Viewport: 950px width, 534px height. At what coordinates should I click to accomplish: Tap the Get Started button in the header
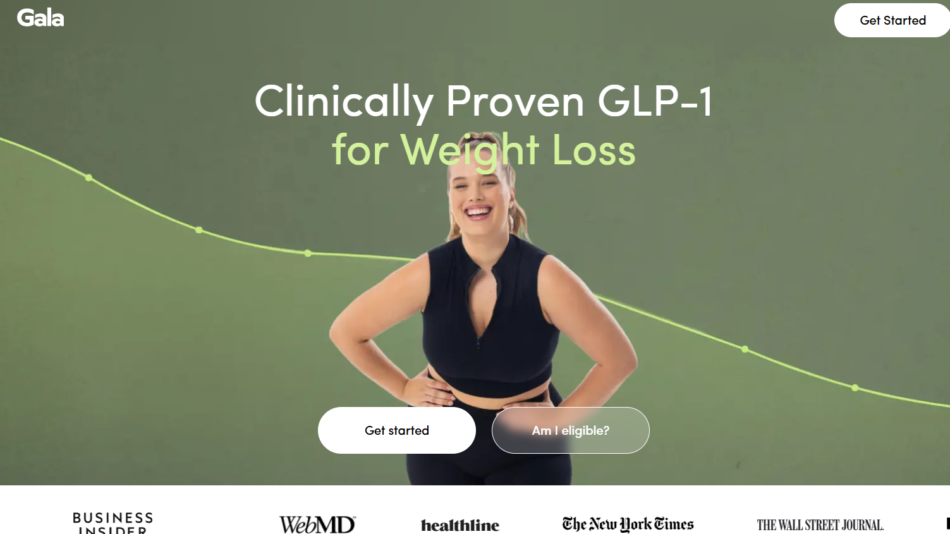(892, 20)
